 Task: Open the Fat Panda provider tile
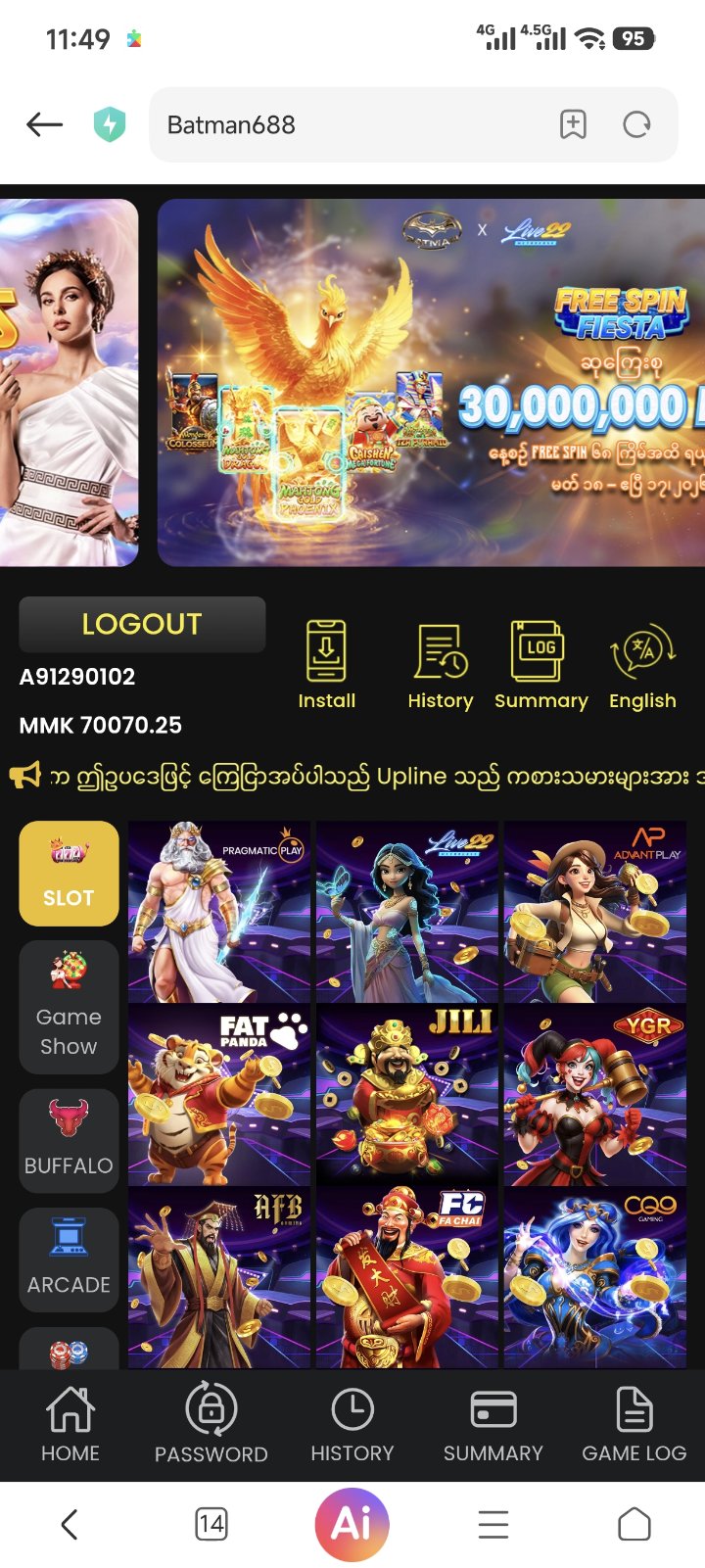(219, 1095)
